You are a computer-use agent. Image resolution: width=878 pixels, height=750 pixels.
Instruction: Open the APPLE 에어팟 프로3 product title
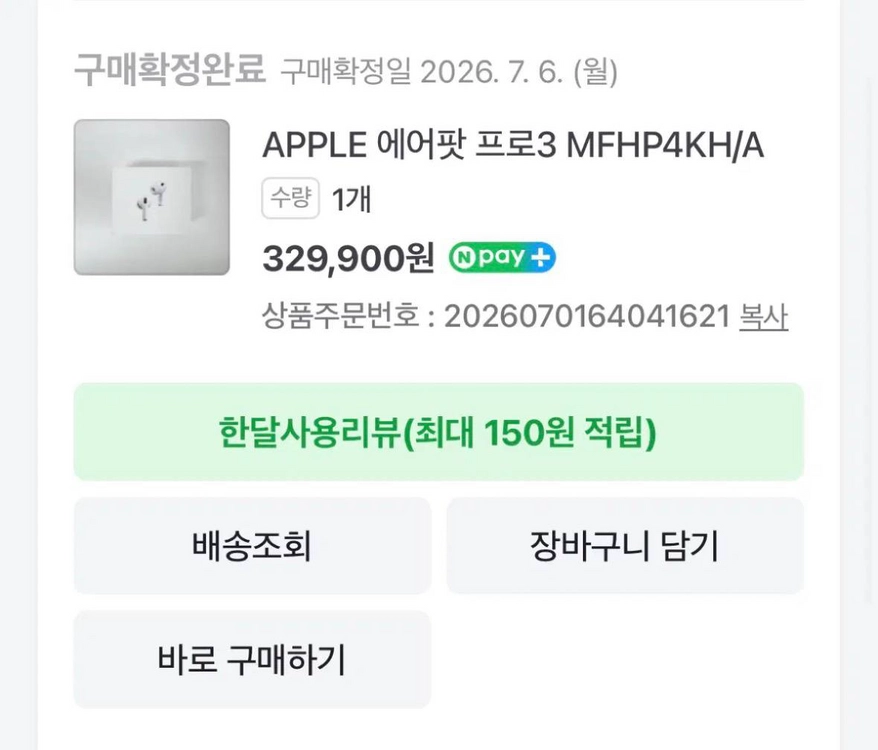click(513, 145)
